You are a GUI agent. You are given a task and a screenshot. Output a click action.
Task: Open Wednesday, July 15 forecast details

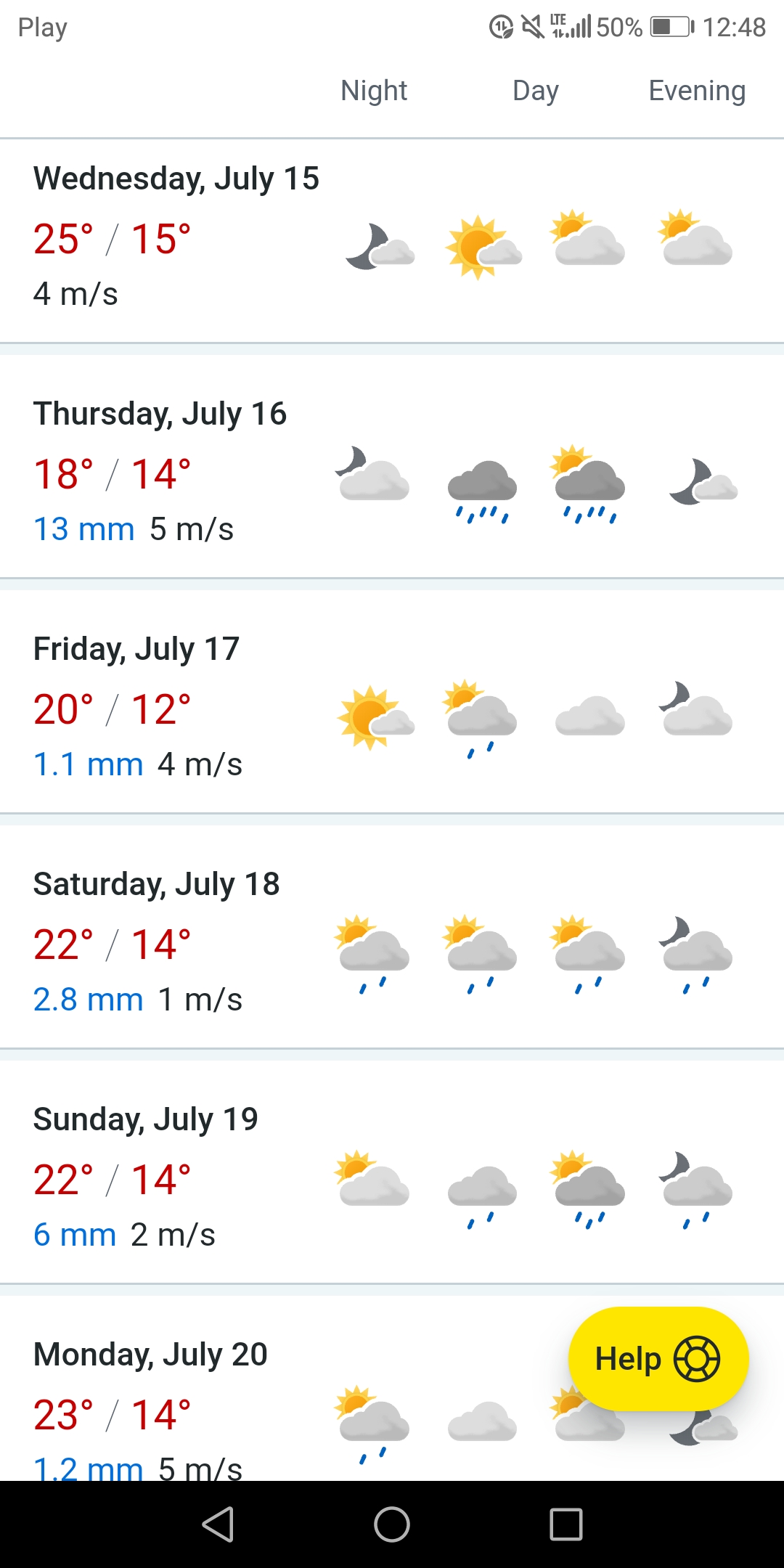coord(392,240)
